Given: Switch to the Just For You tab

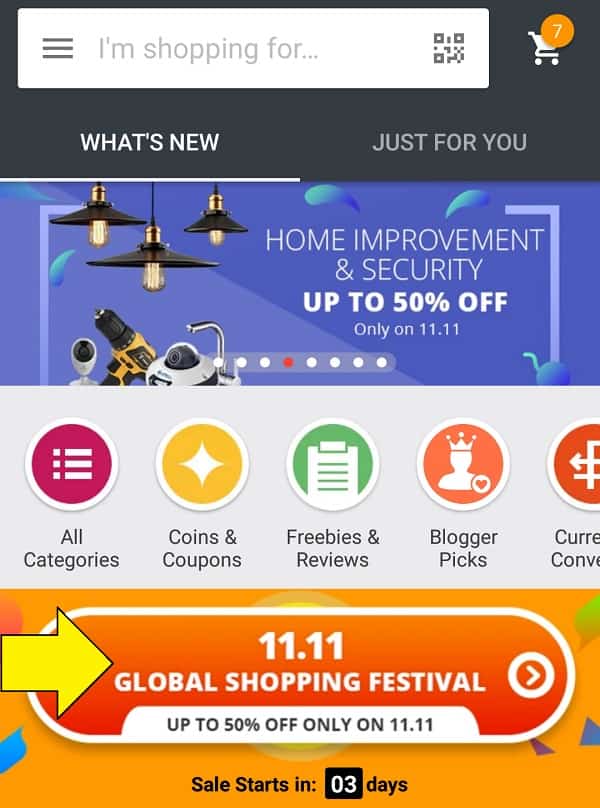Looking at the screenshot, I should 449,142.
